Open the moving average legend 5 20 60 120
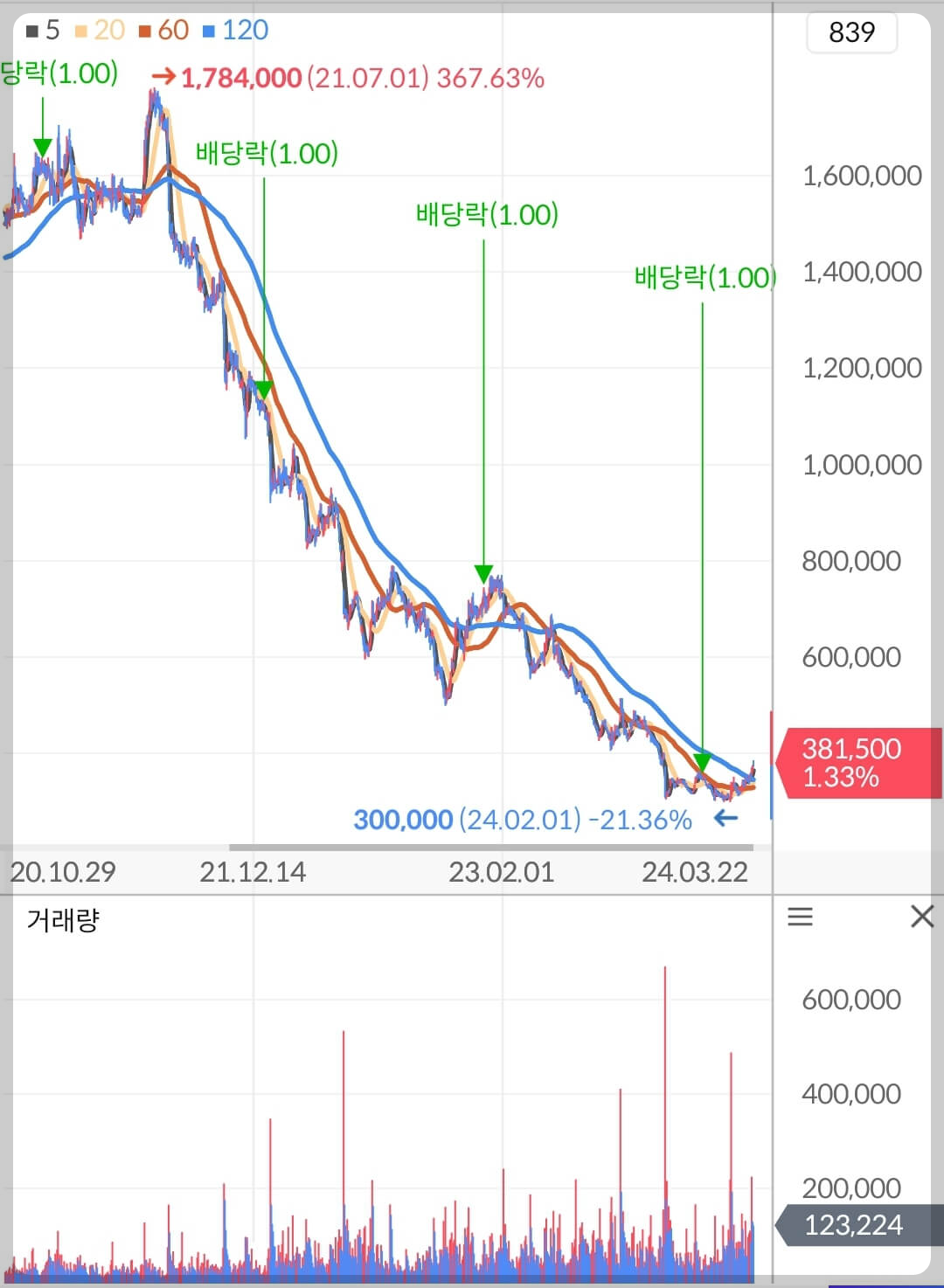The image size is (944, 1288). pos(147,31)
